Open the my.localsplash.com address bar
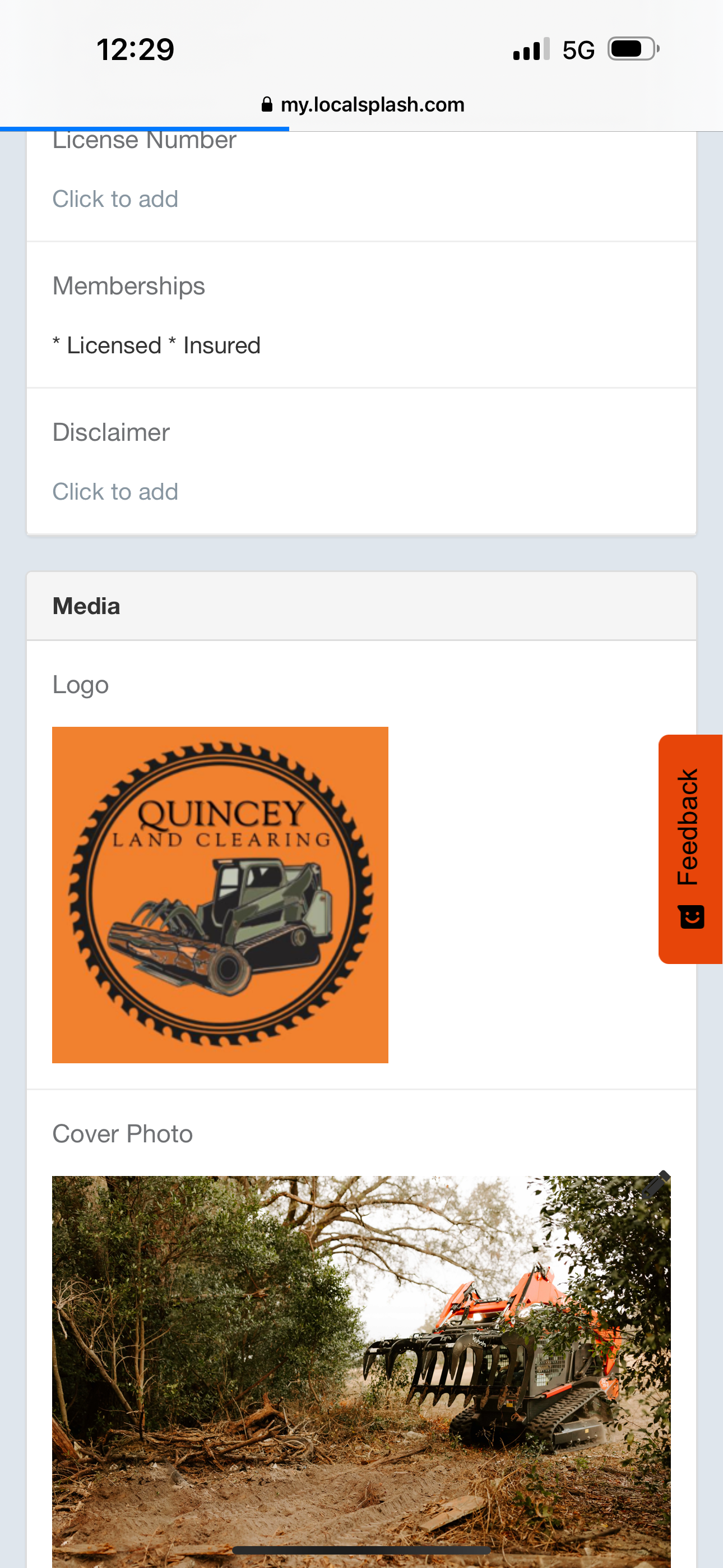The width and height of the screenshot is (723, 1568). 363,105
